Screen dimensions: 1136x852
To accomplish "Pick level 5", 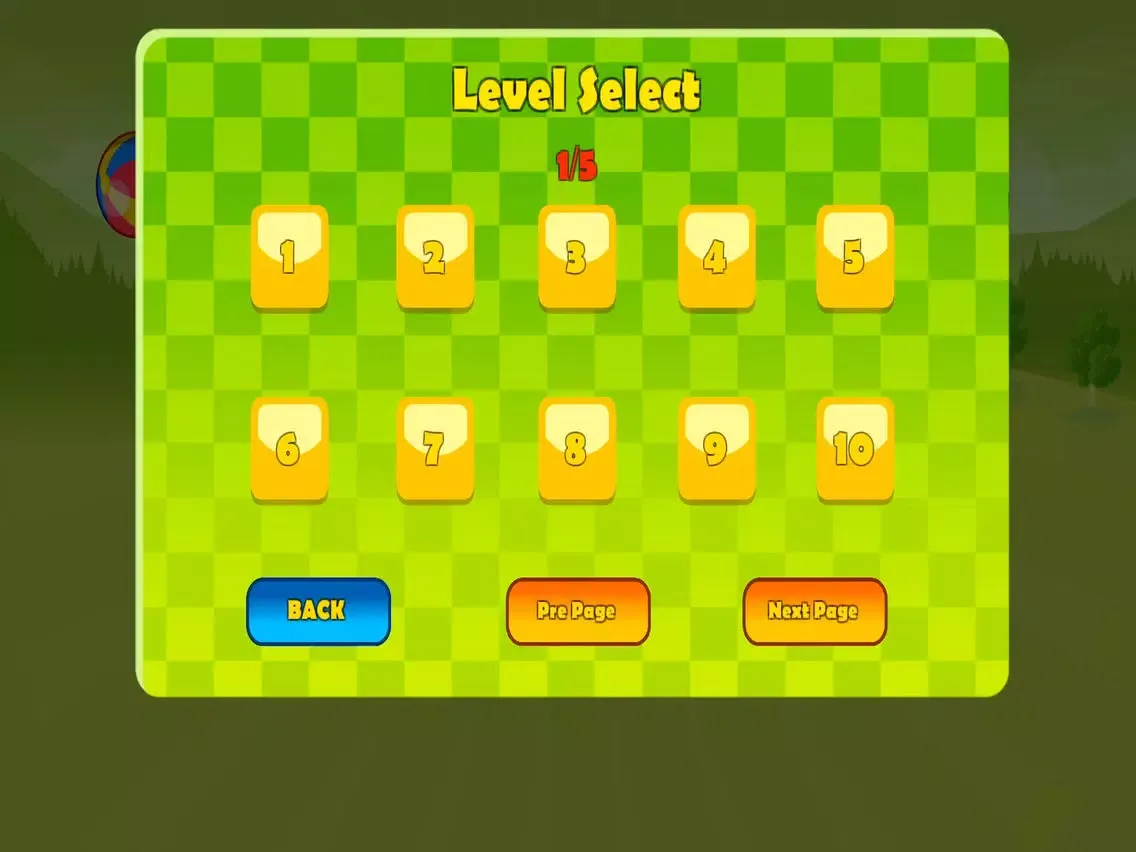I will coord(854,258).
